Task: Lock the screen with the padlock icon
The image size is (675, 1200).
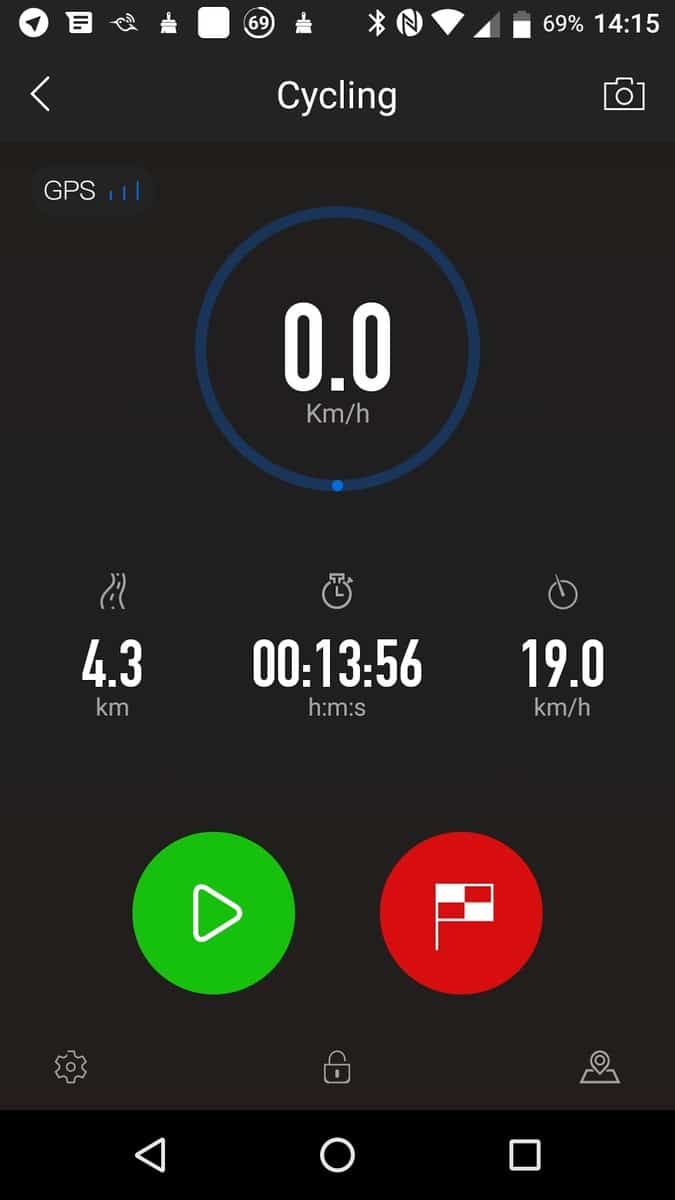Action: pos(337,1067)
